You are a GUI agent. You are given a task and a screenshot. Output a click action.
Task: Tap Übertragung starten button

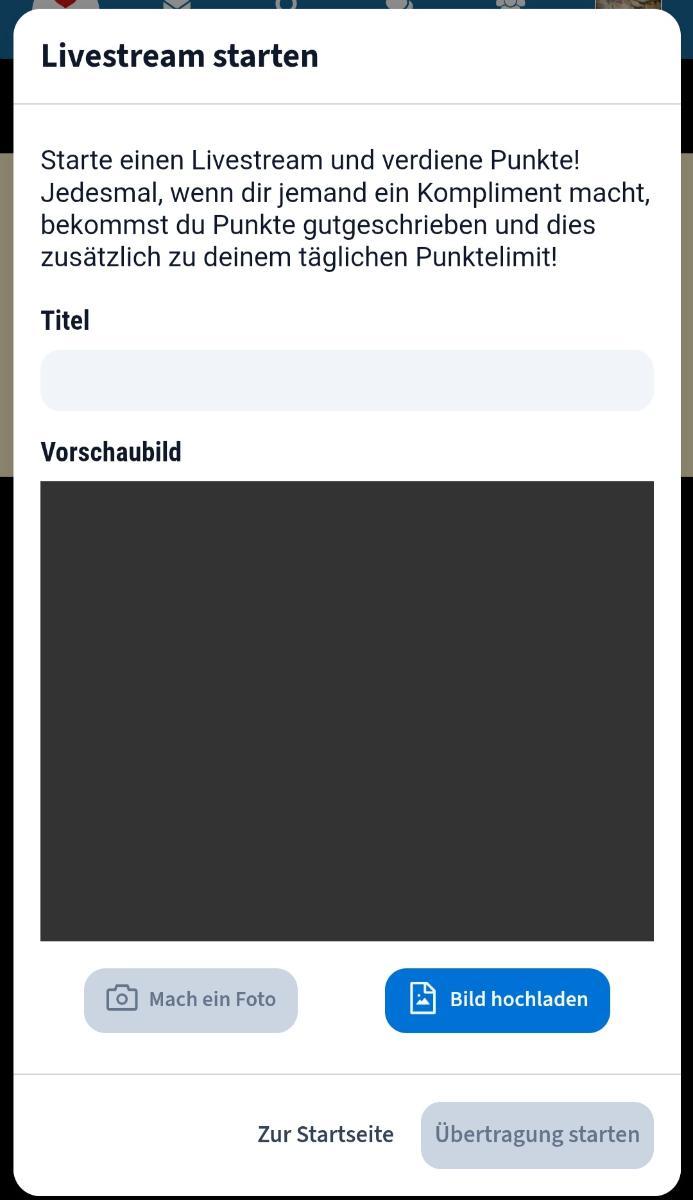[x=537, y=1134]
